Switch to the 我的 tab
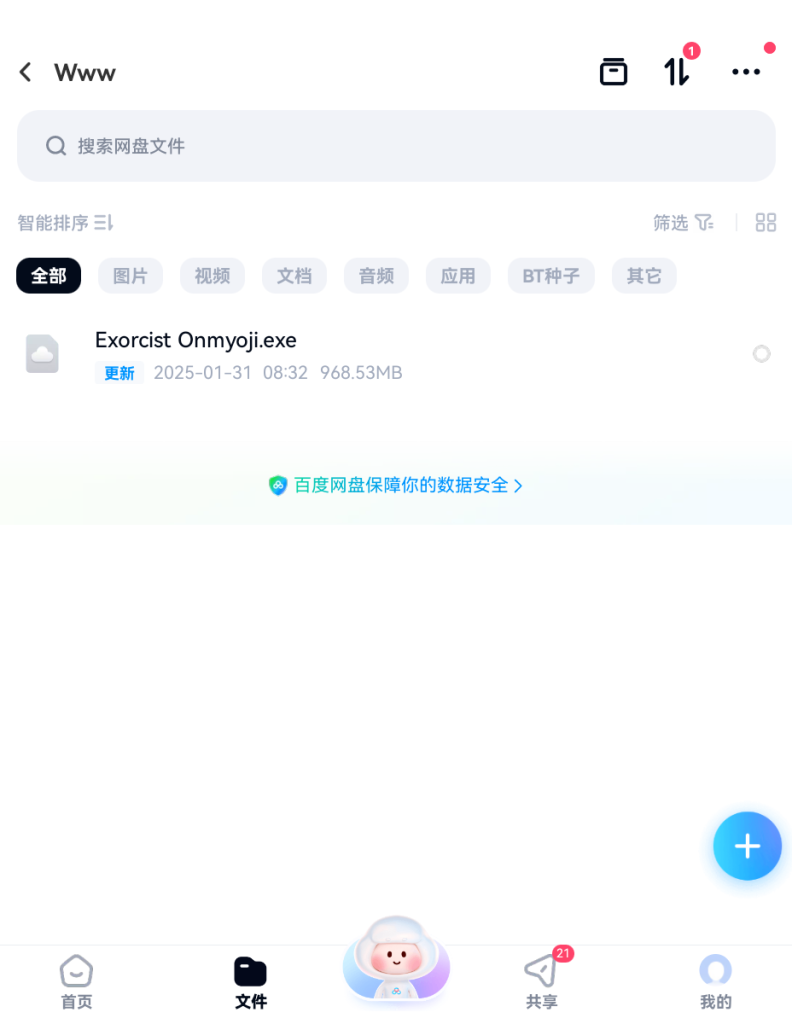Image resolution: width=792 pixels, height=1024 pixels. click(715, 982)
